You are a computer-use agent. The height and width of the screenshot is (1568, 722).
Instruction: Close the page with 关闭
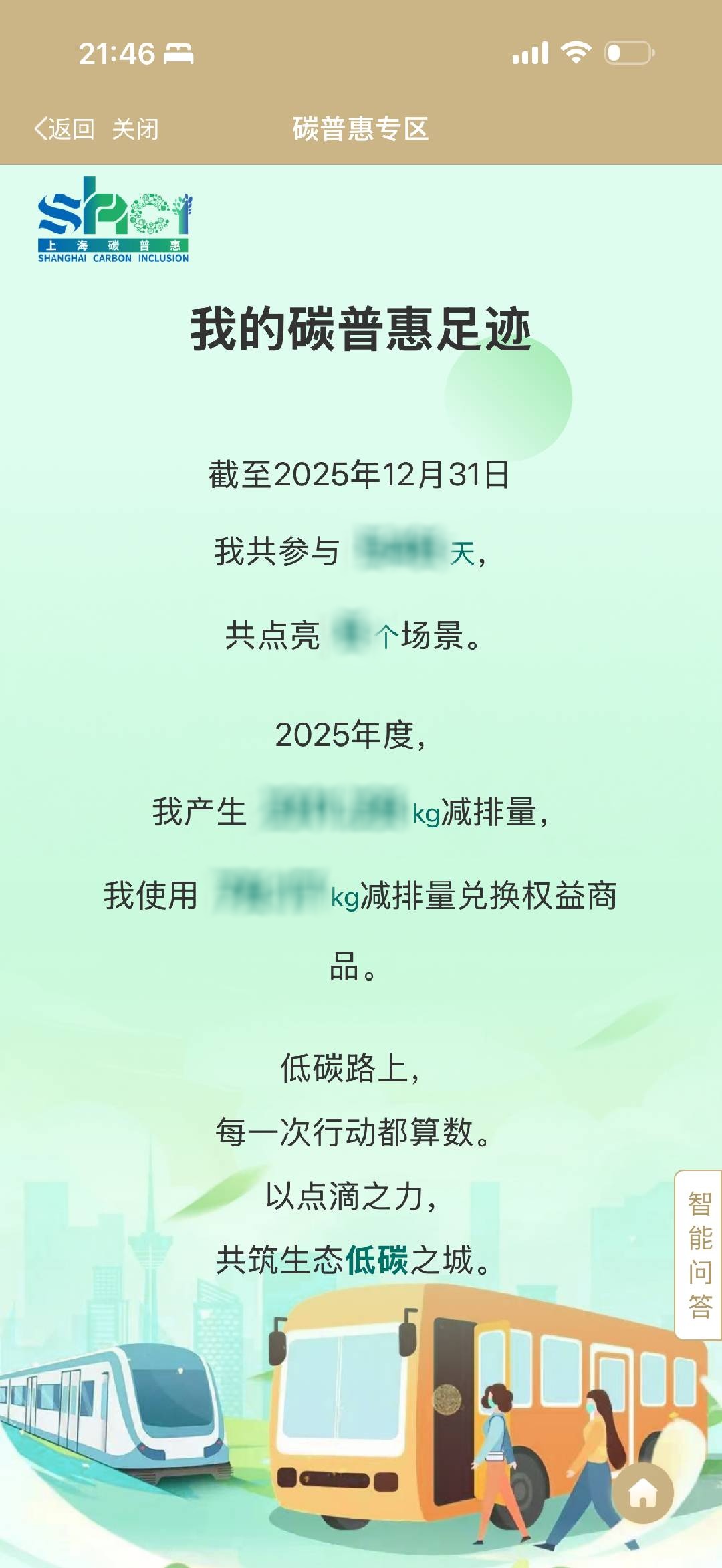pos(135,129)
